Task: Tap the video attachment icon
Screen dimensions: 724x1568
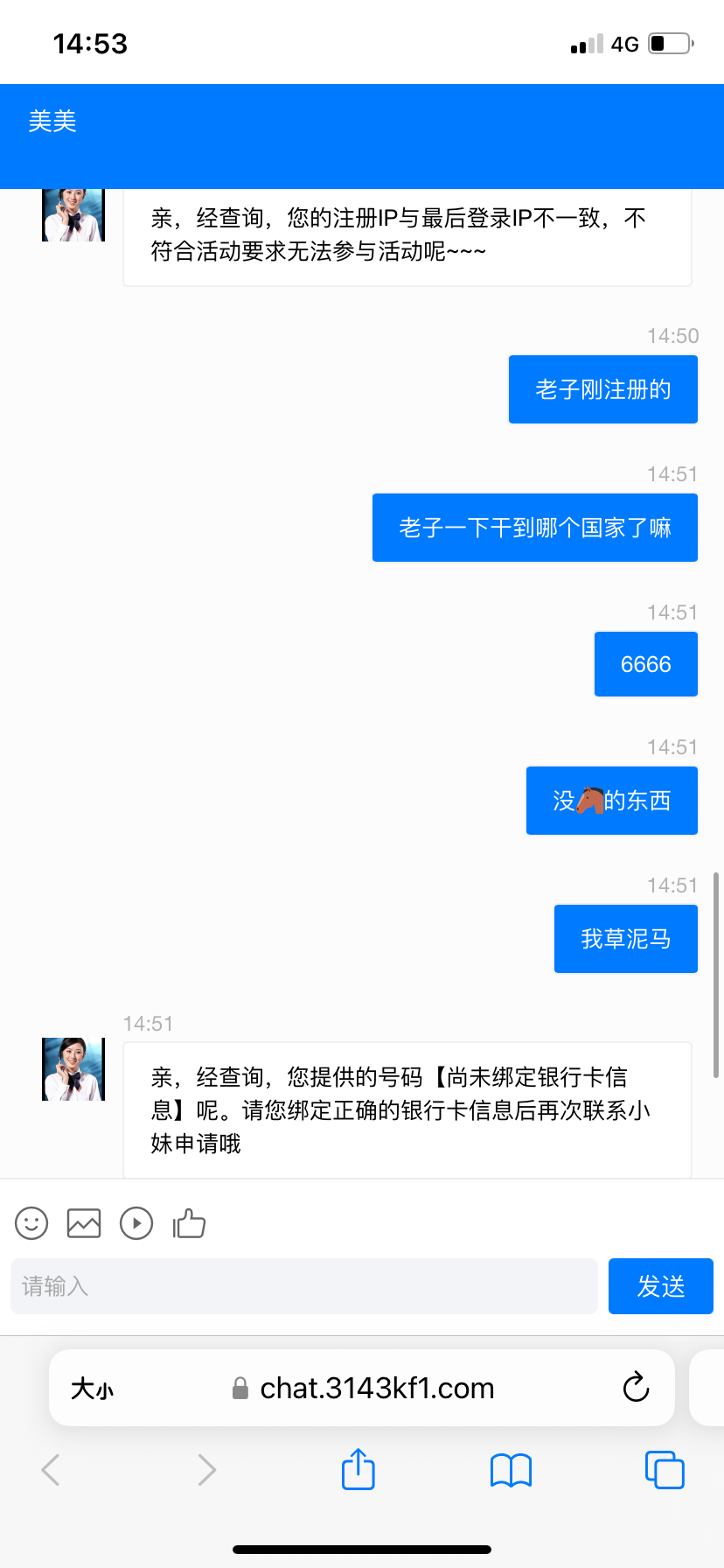Action: pos(136,1223)
